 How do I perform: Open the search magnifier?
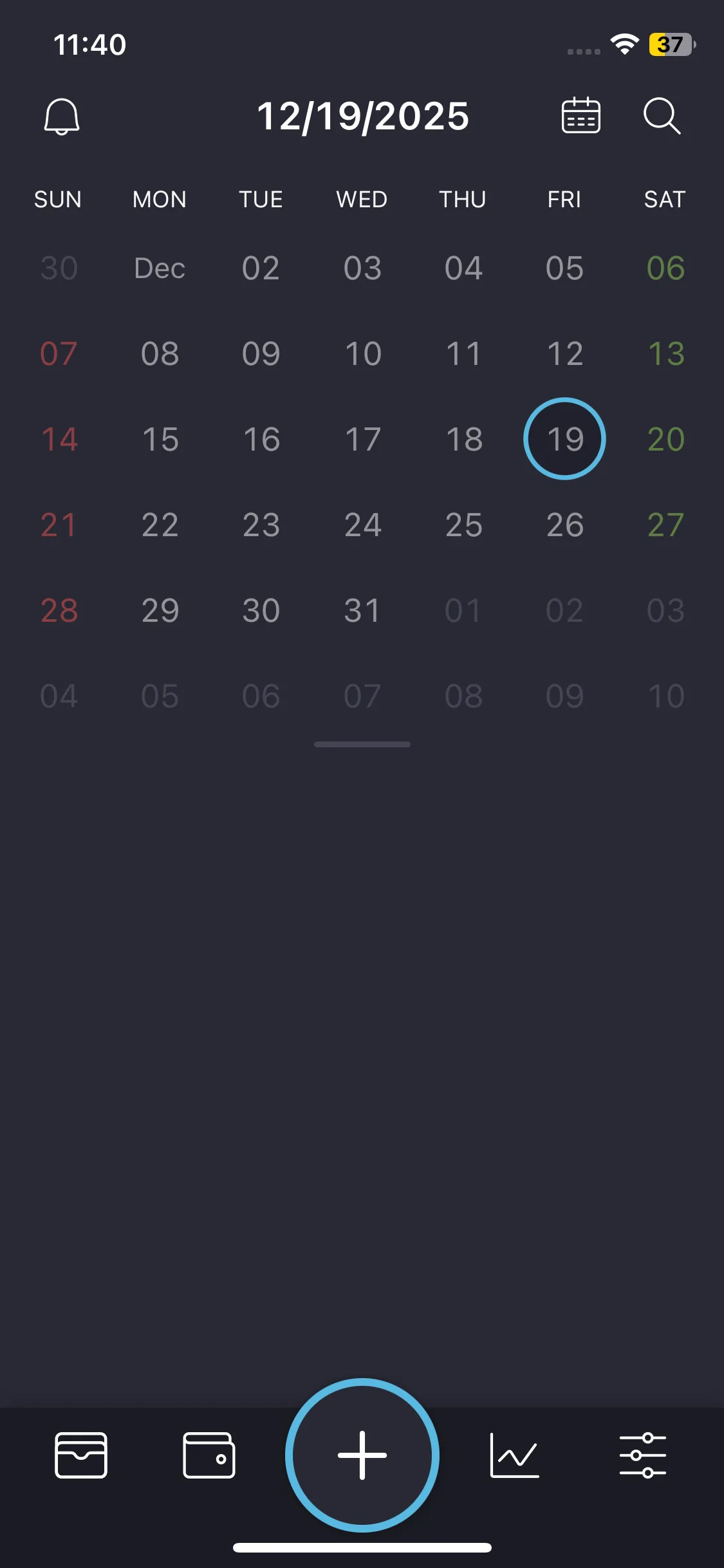[x=662, y=117]
